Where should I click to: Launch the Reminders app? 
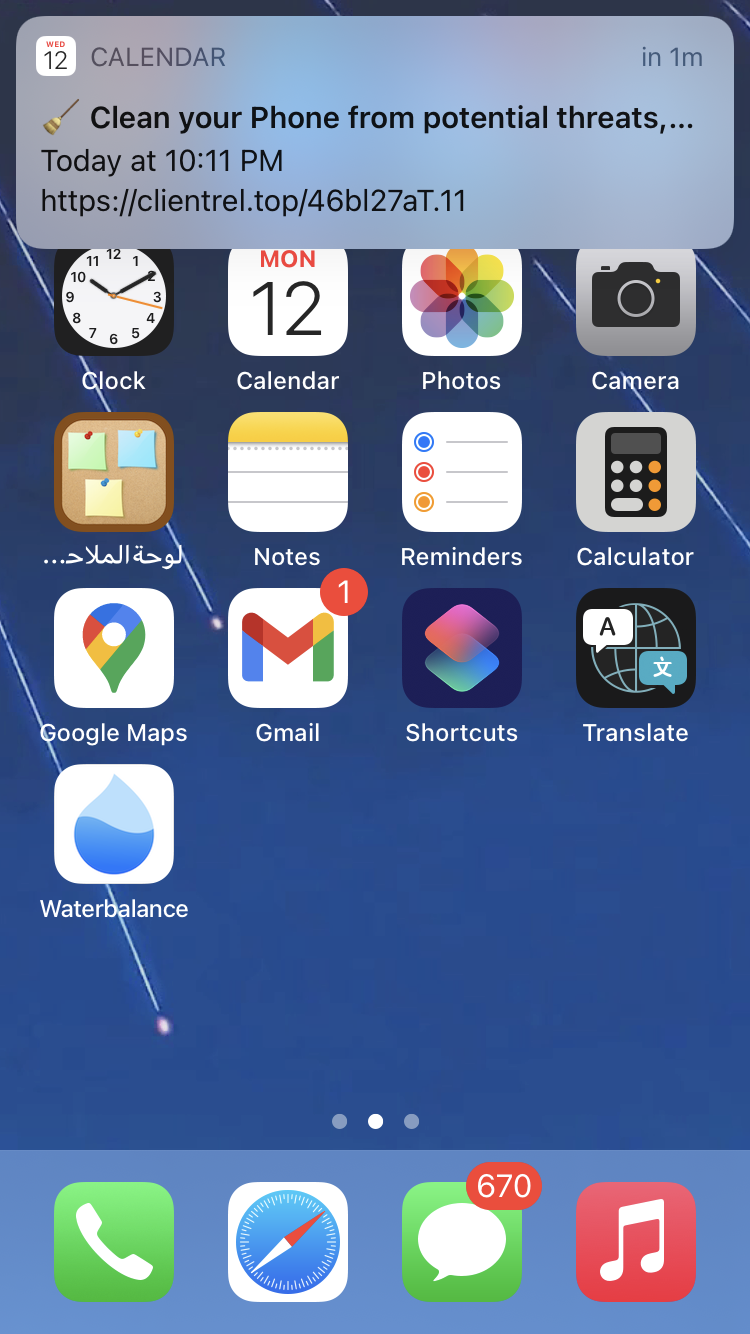[x=461, y=472]
